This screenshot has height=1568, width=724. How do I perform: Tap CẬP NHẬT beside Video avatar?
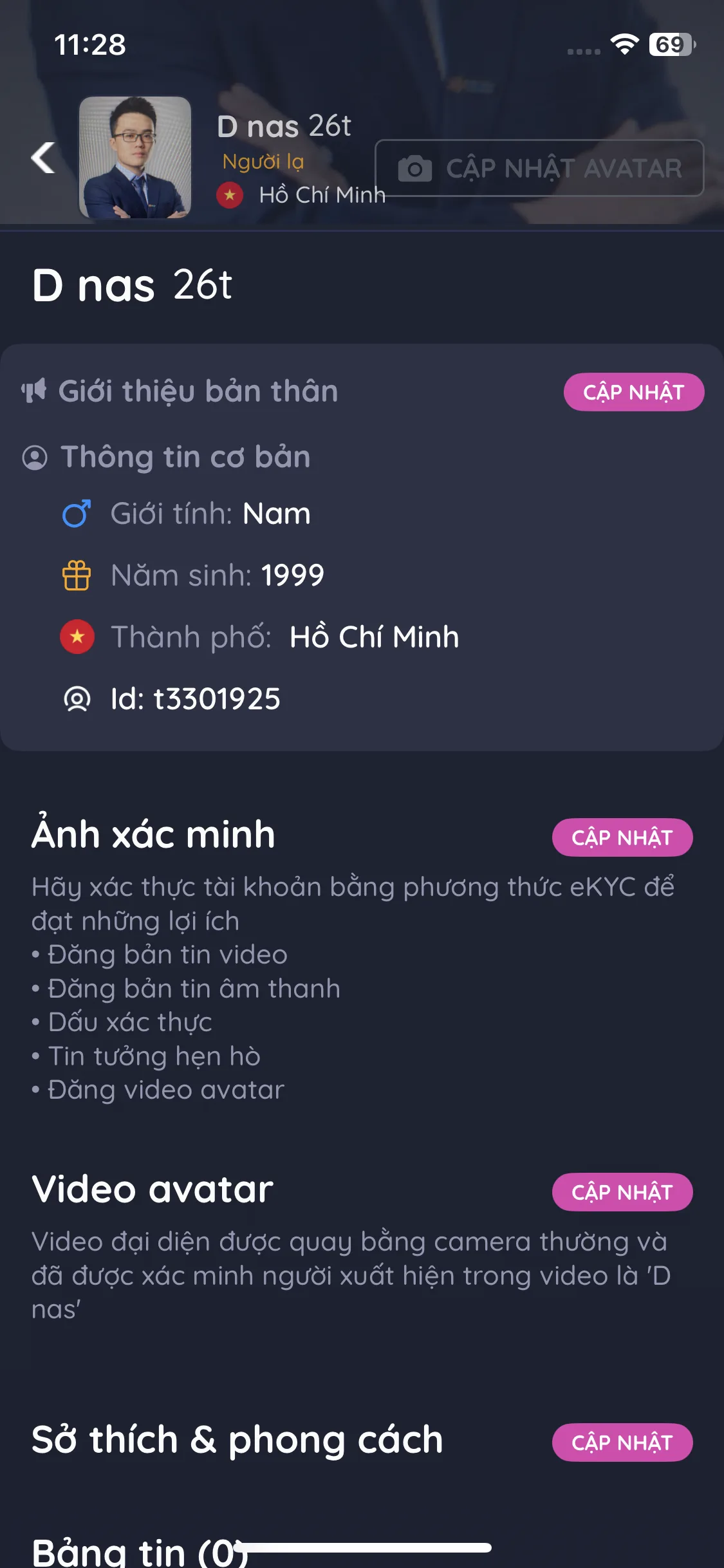coord(622,1192)
